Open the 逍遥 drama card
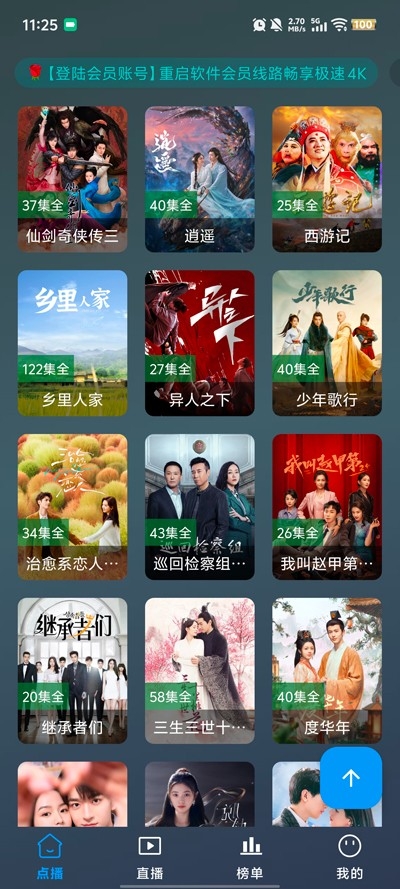This screenshot has height=889, width=400. [x=199, y=179]
